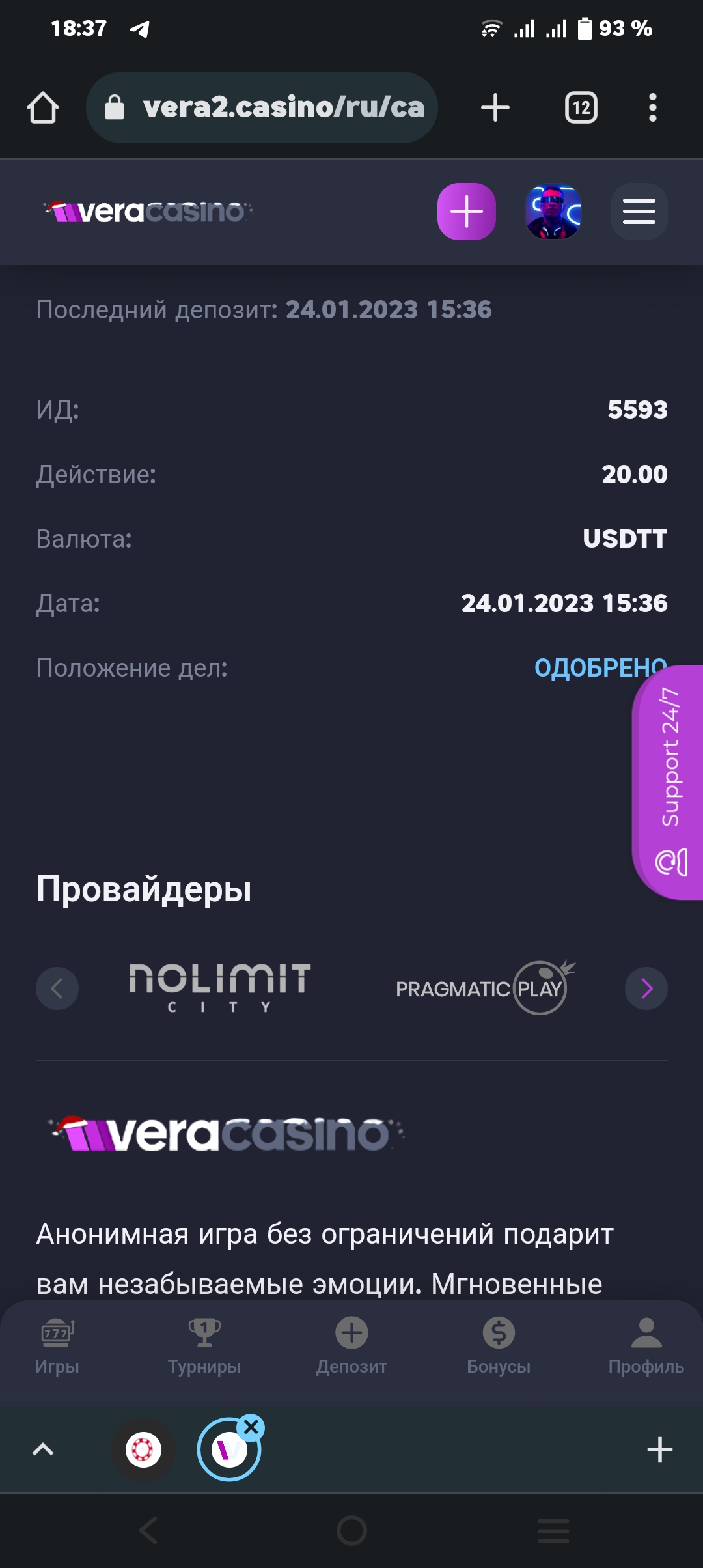Tap the browser home icon

(x=43, y=107)
